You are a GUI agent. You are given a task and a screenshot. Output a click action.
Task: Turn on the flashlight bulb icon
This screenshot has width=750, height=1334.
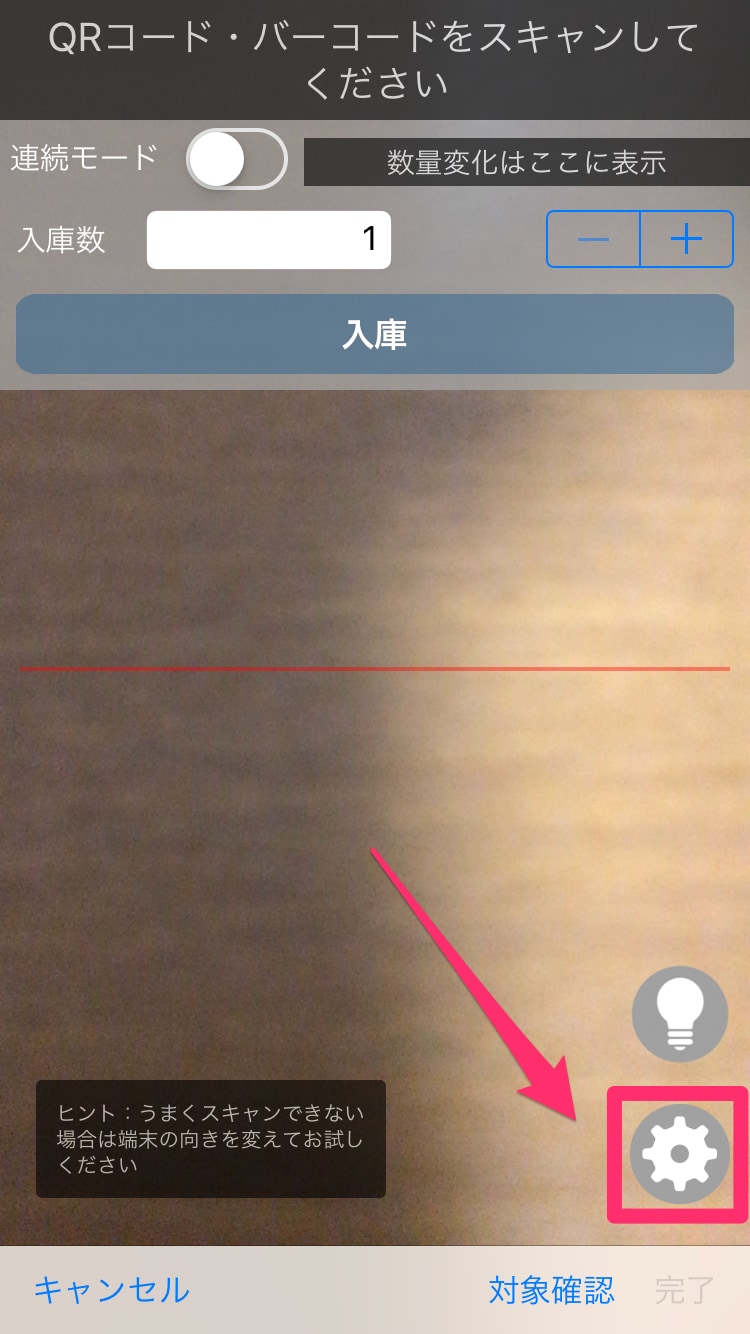point(680,1014)
